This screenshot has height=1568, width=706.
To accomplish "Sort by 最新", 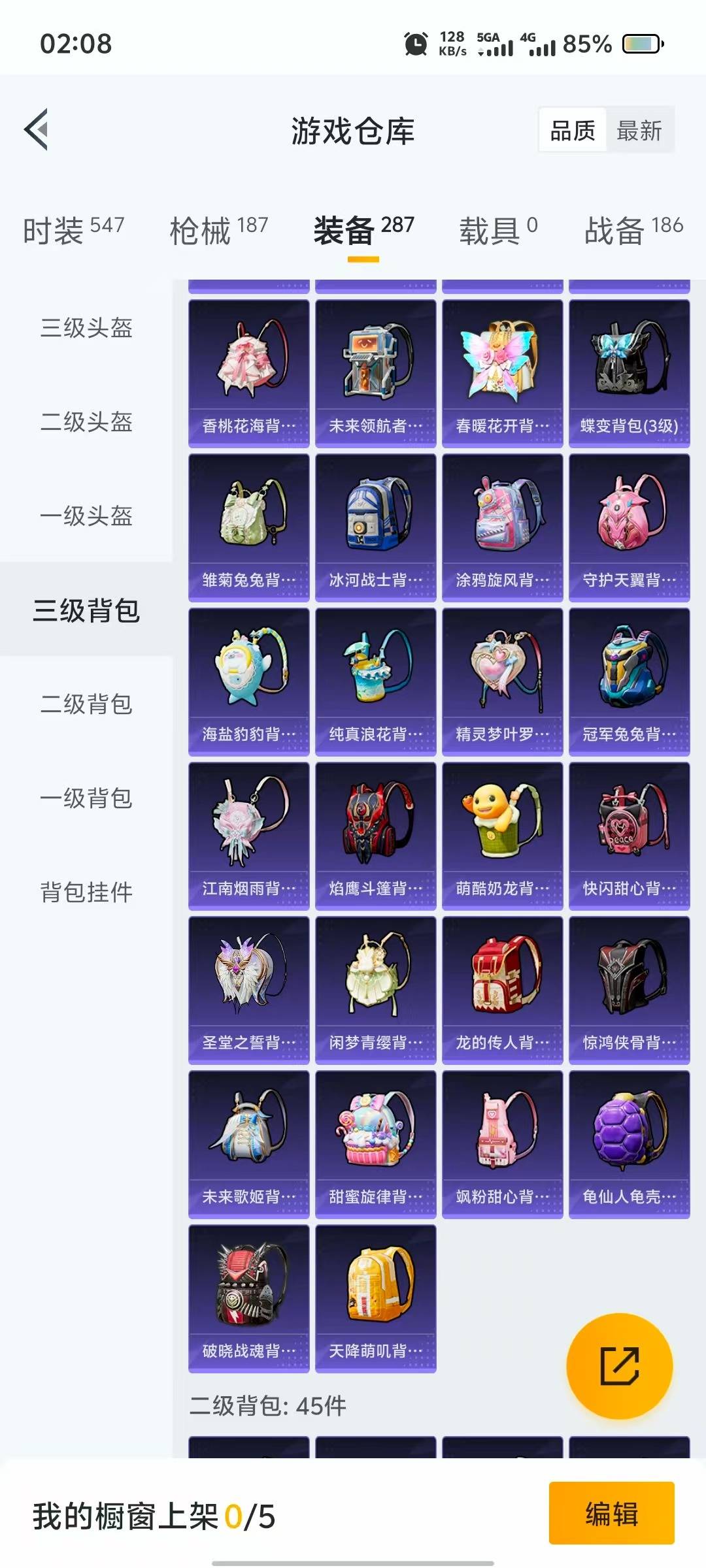I will 639,131.
